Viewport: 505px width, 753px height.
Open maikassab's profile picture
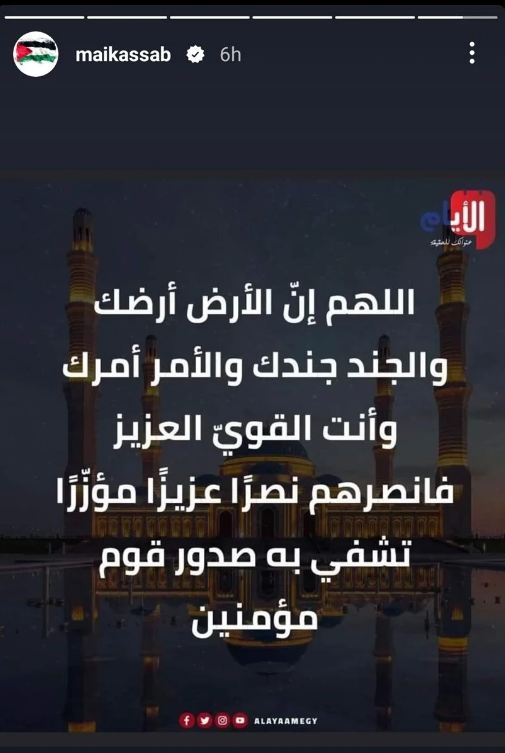coord(36,54)
